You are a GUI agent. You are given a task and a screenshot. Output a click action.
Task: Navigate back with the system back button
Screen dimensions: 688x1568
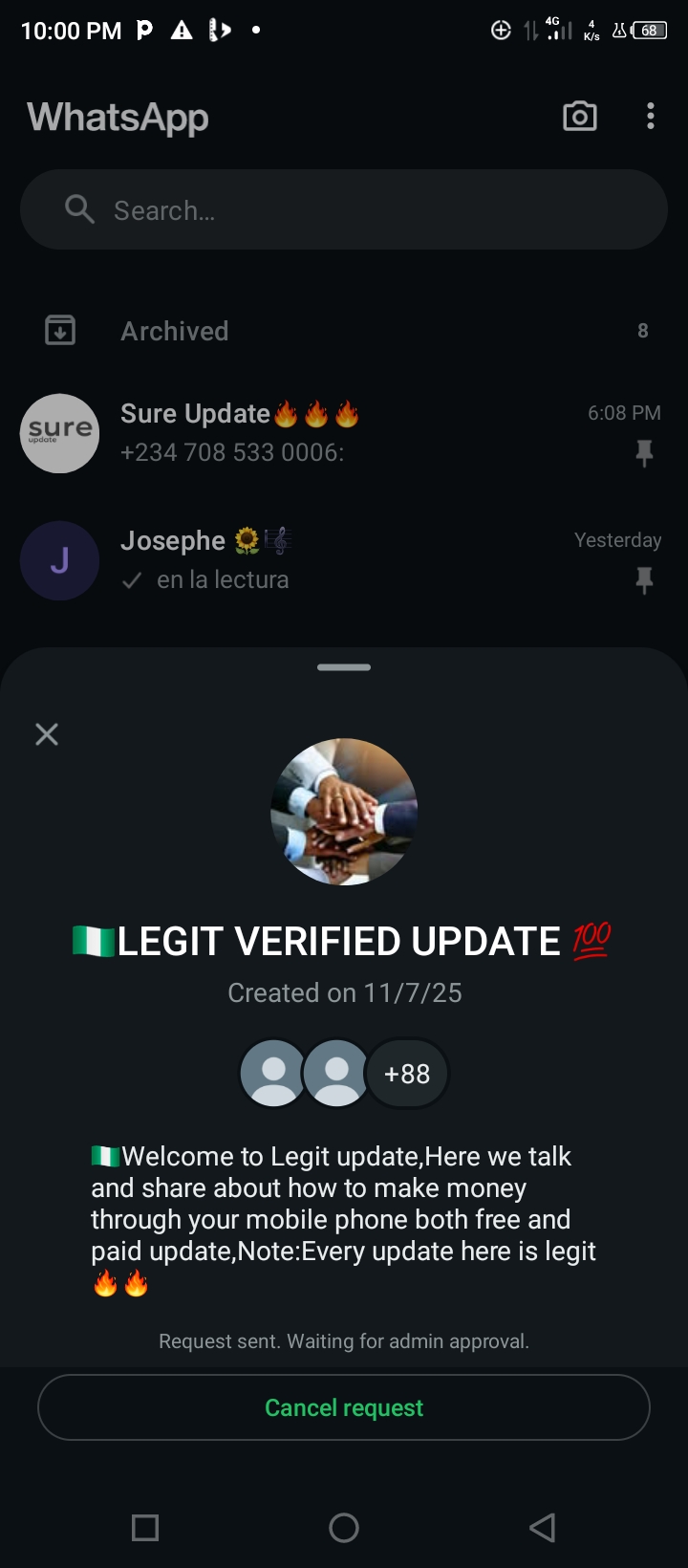coord(542,1527)
